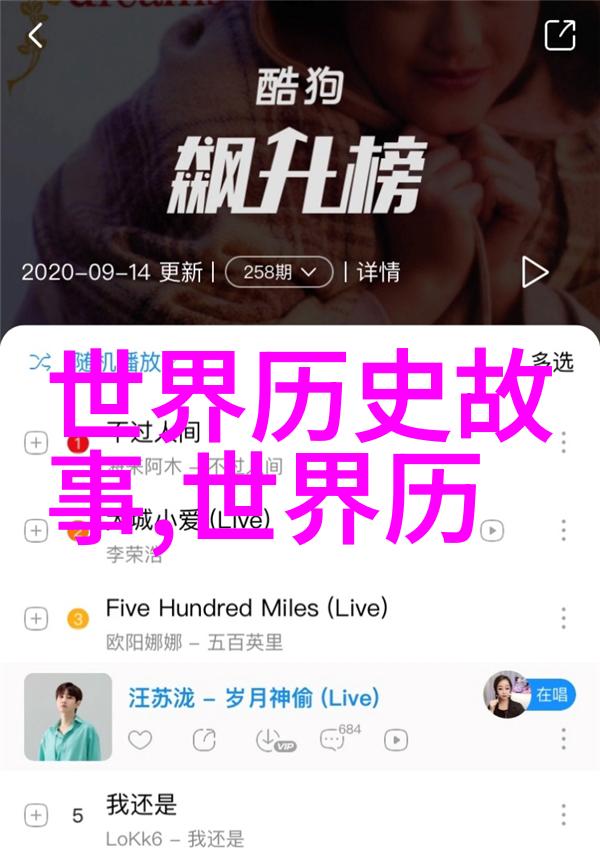Tap 多选 to select multiple songs
Image resolution: width=600 pixels, height=868 pixels.
pyautogui.click(x=552, y=361)
